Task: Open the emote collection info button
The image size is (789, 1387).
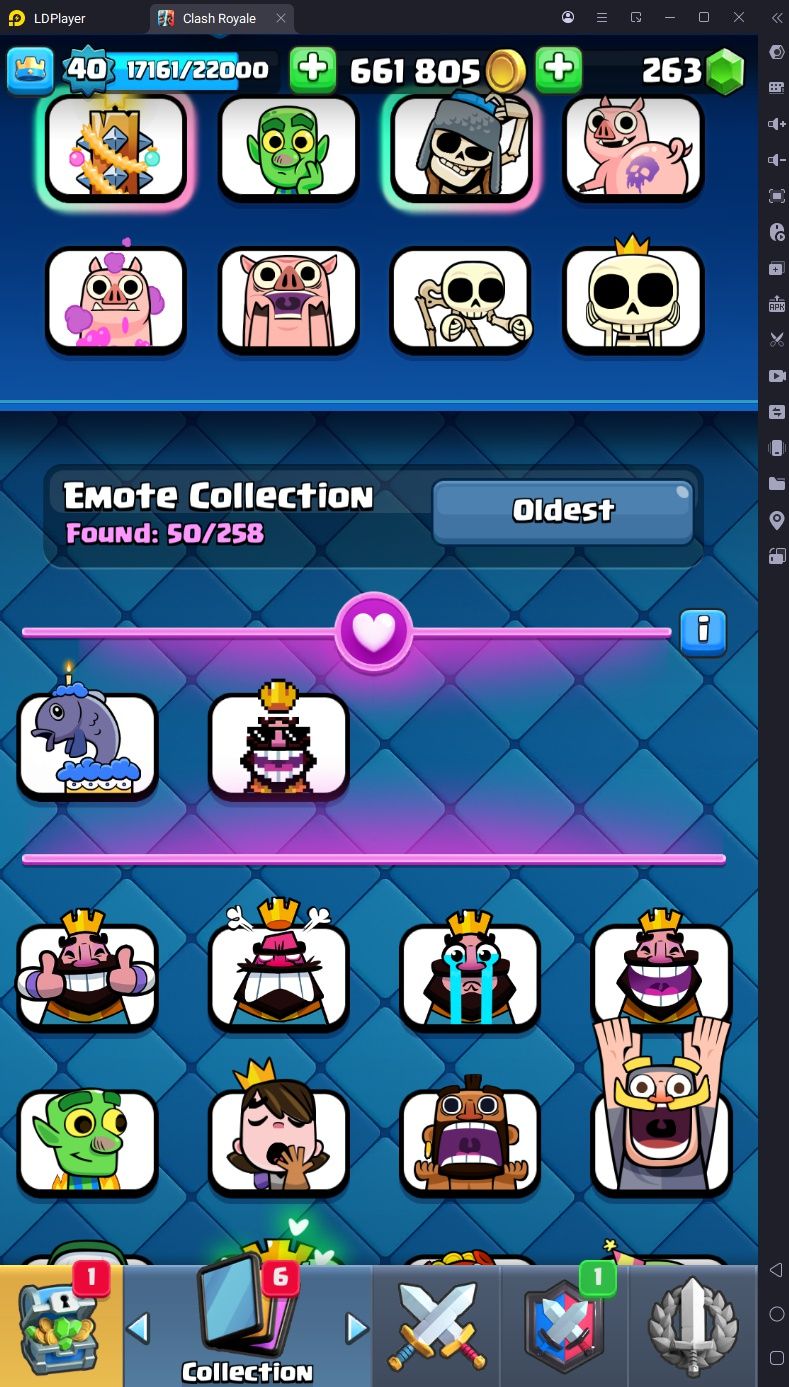Action: [x=703, y=632]
